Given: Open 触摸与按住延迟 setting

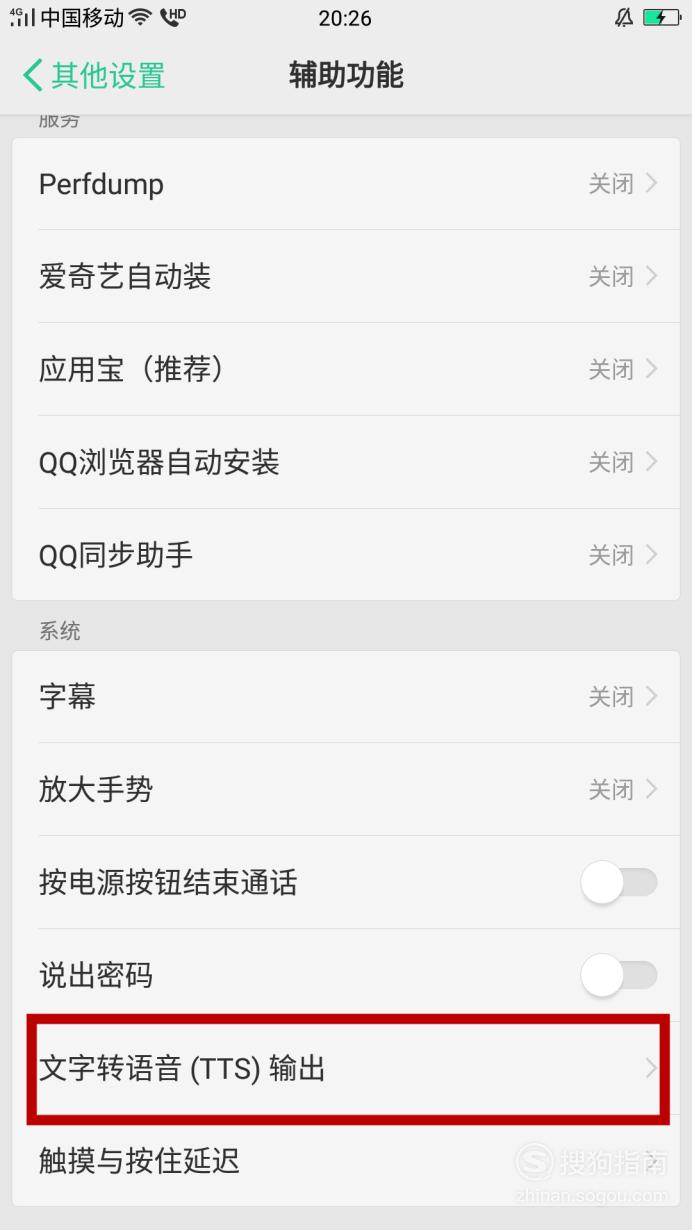Looking at the screenshot, I should [x=346, y=1160].
